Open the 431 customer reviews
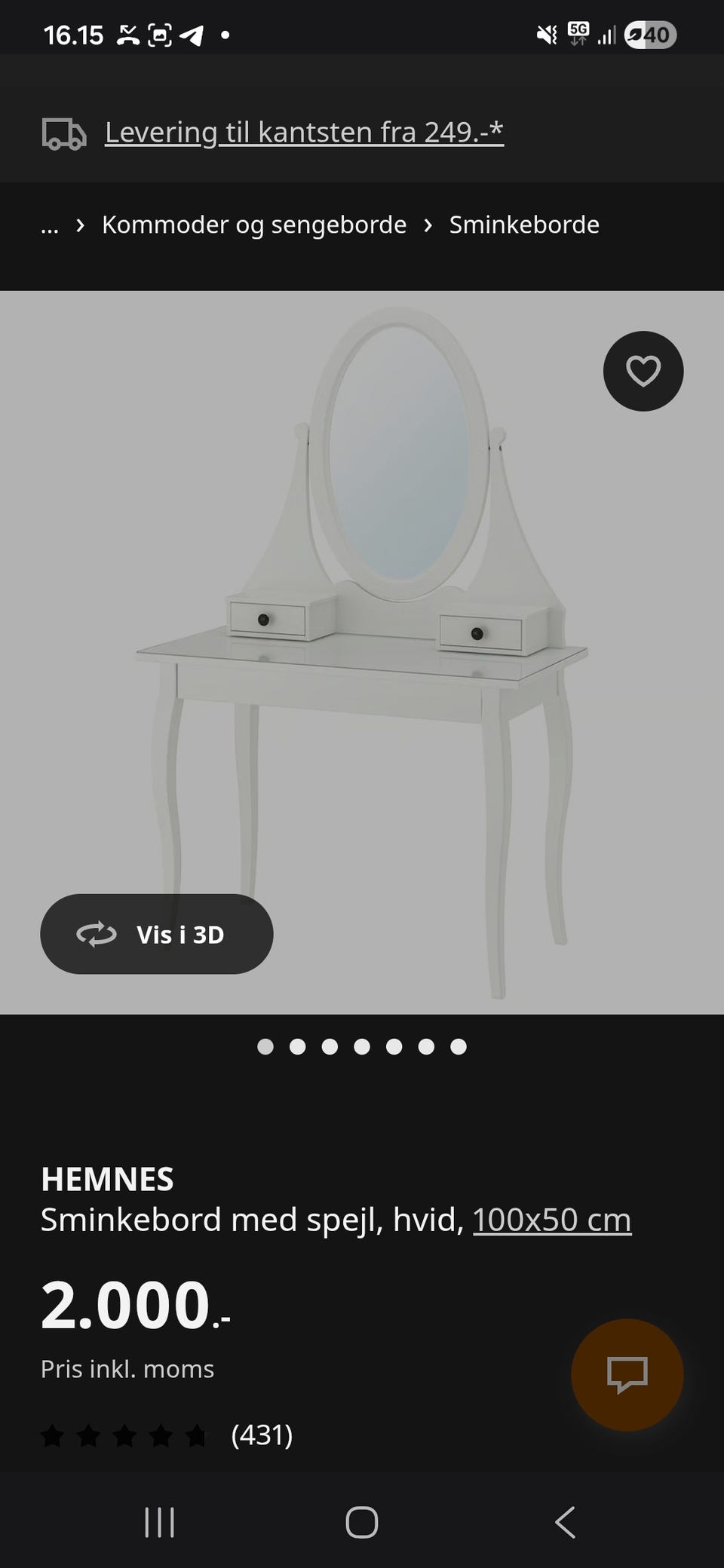This screenshot has height=1568, width=724. [x=261, y=1435]
